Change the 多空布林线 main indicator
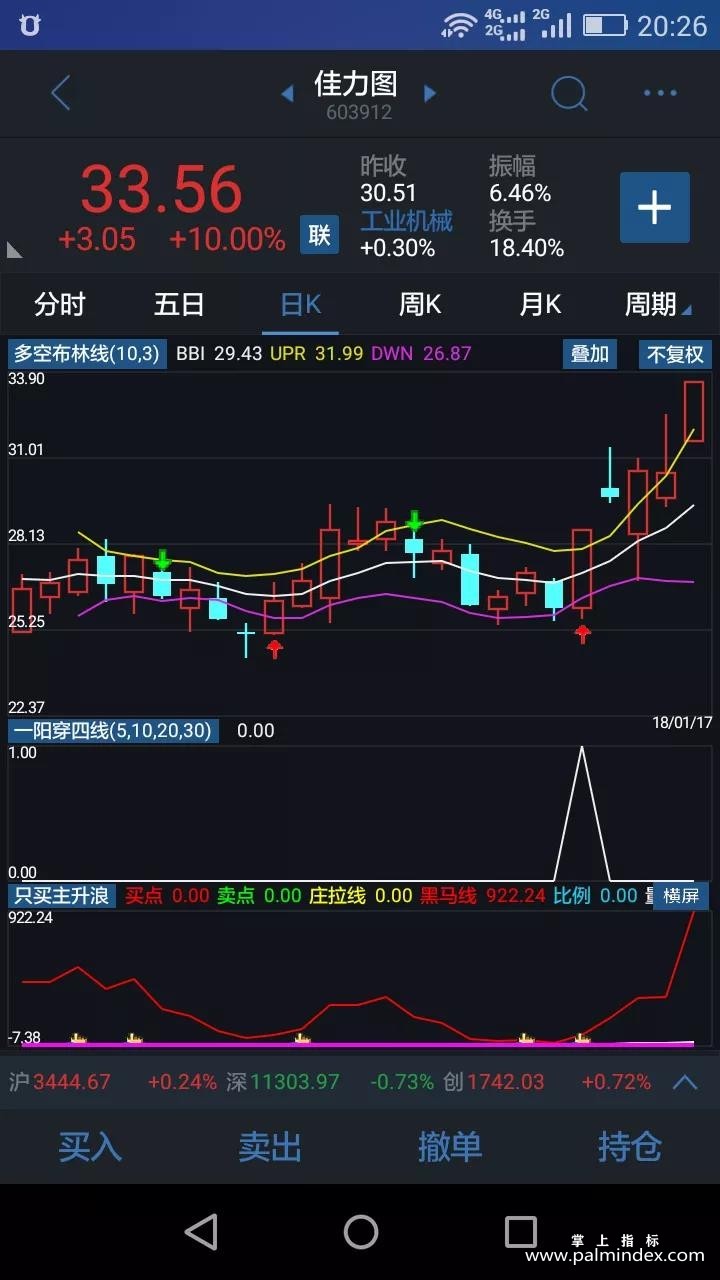720x1280 pixels. tap(87, 353)
